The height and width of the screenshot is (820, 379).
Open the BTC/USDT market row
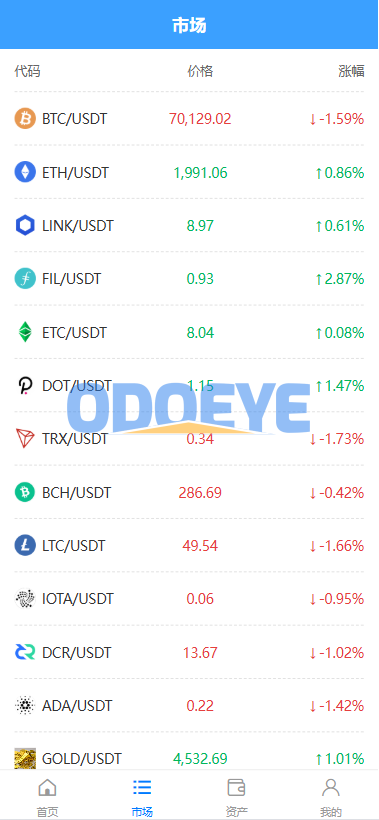pyautogui.click(x=189, y=119)
